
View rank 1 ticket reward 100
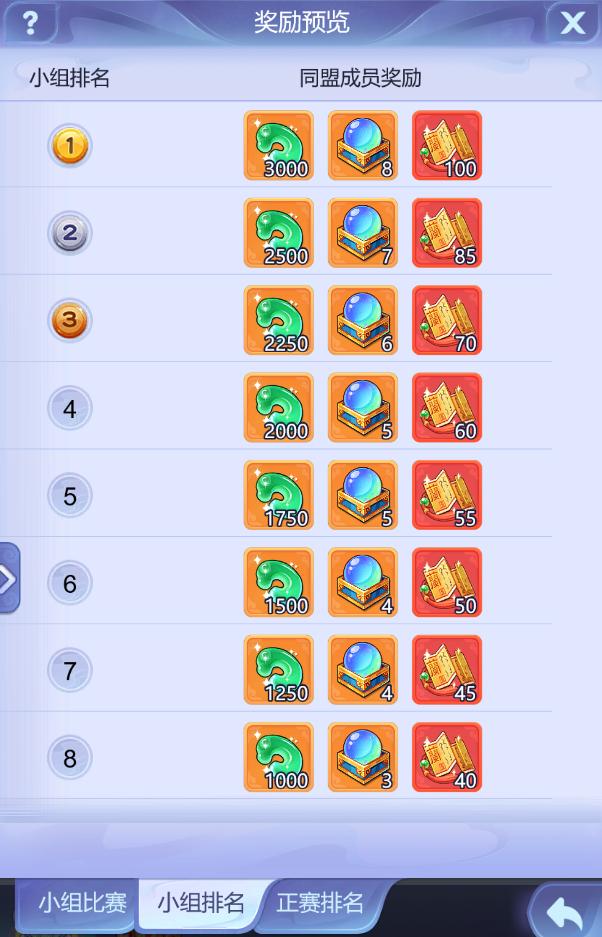tap(447, 146)
